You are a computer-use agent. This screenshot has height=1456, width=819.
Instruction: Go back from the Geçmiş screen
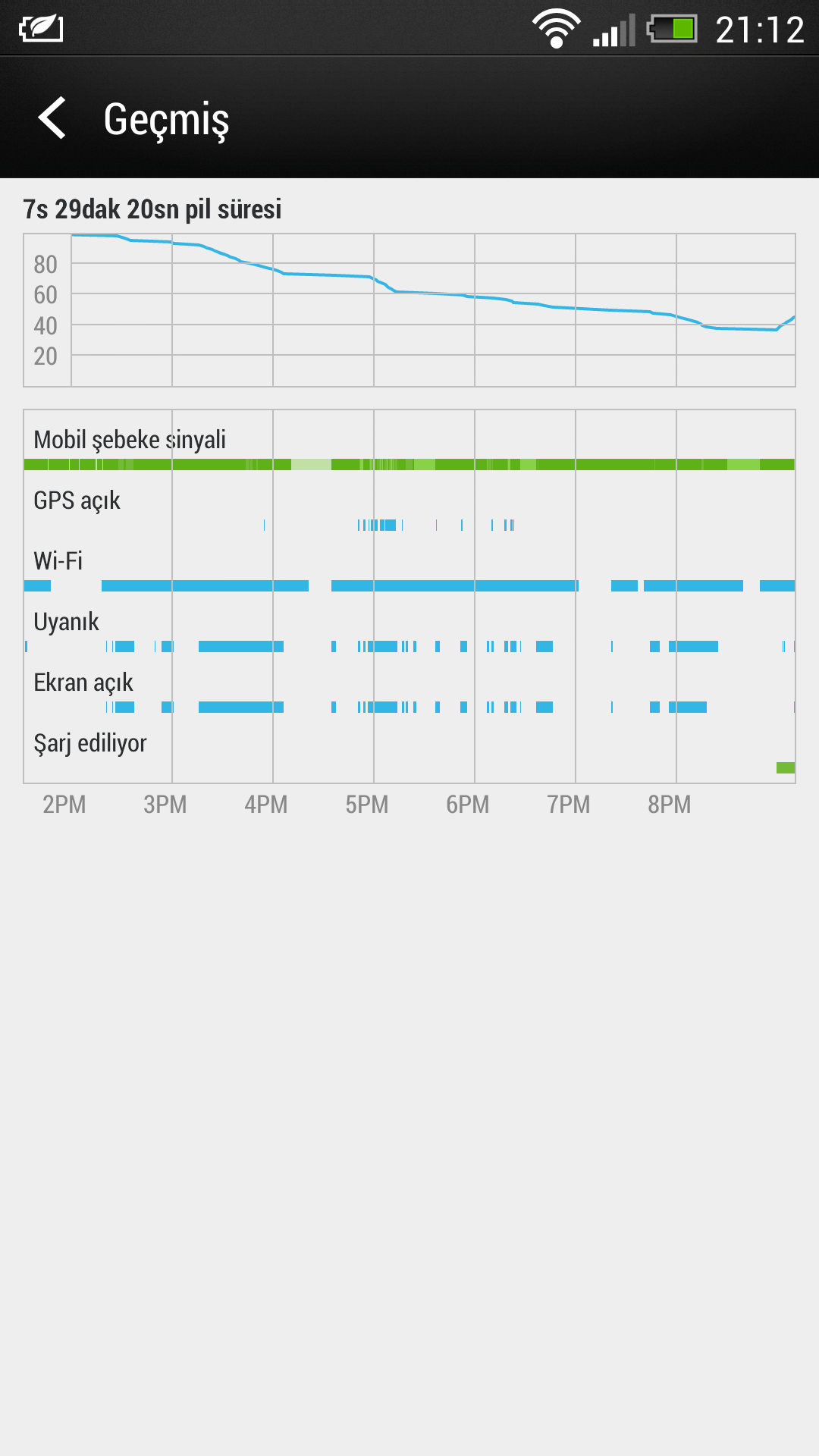pyautogui.click(x=52, y=118)
